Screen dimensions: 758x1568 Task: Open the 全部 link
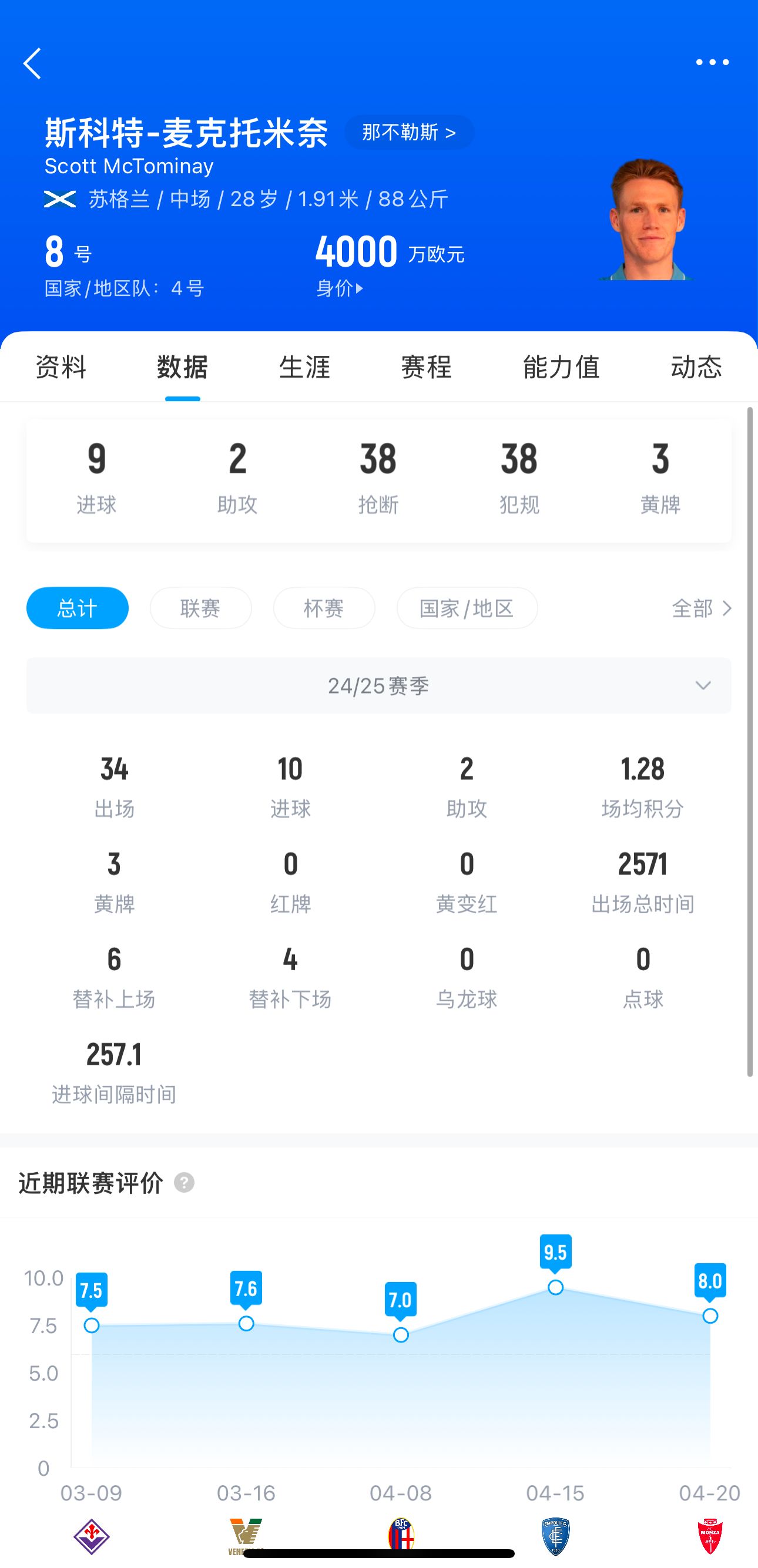(x=702, y=607)
